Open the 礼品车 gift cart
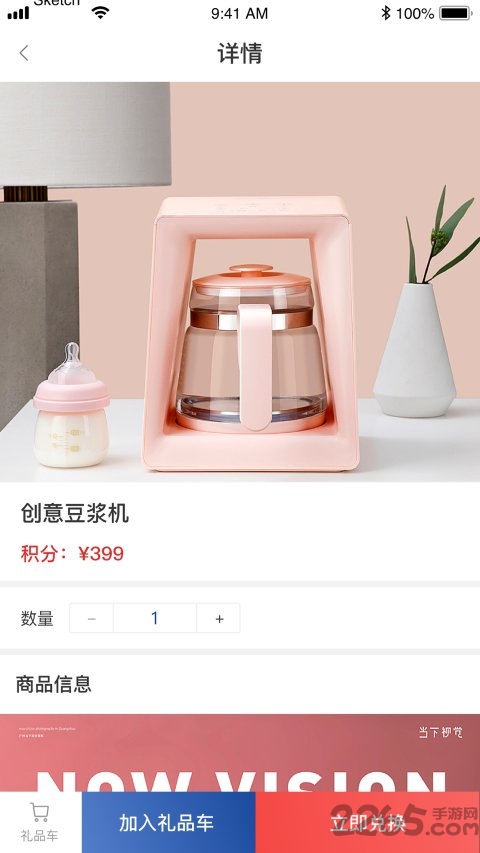Viewport: 480px width, 853px height. pos(39,822)
